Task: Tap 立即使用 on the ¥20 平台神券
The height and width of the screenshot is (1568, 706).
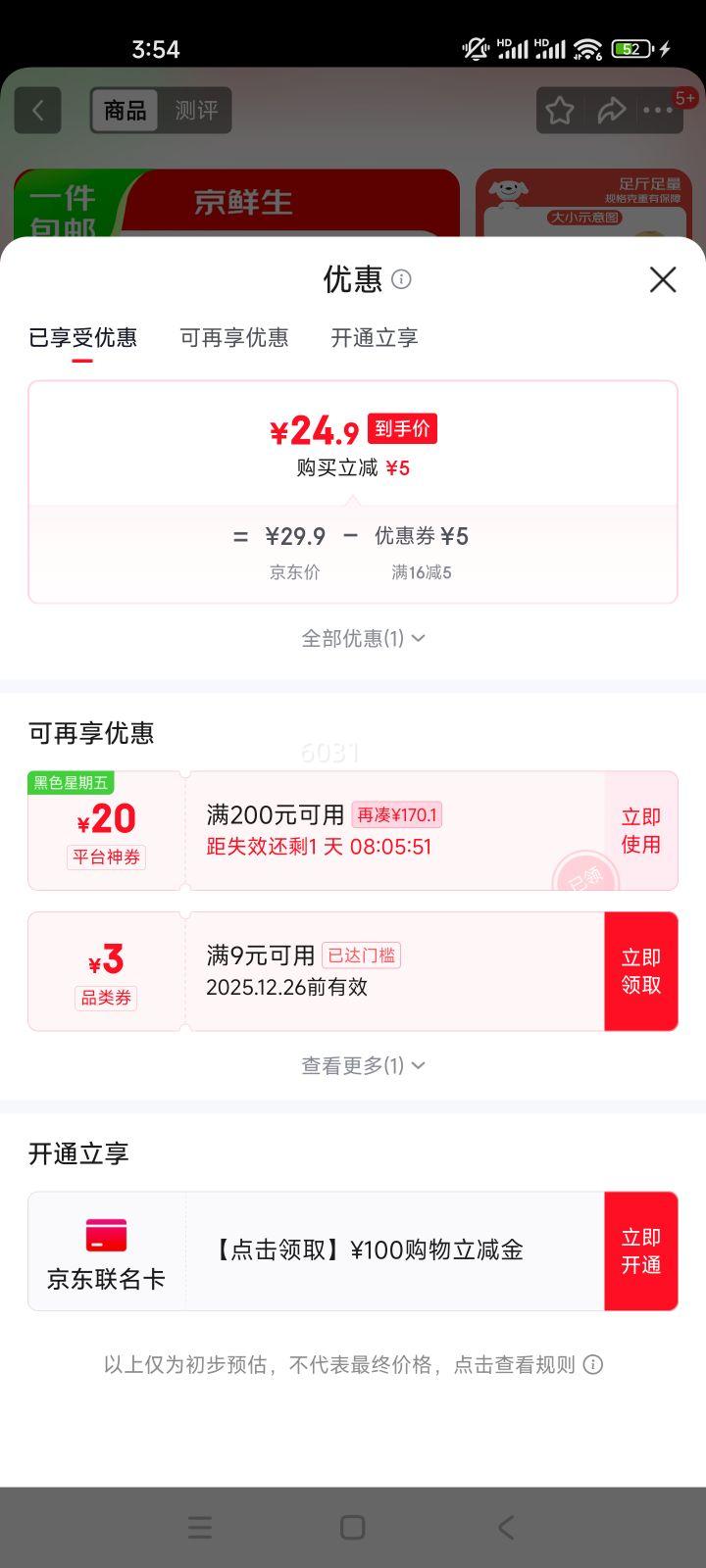Action: pyautogui.click(x=641, y=830)
